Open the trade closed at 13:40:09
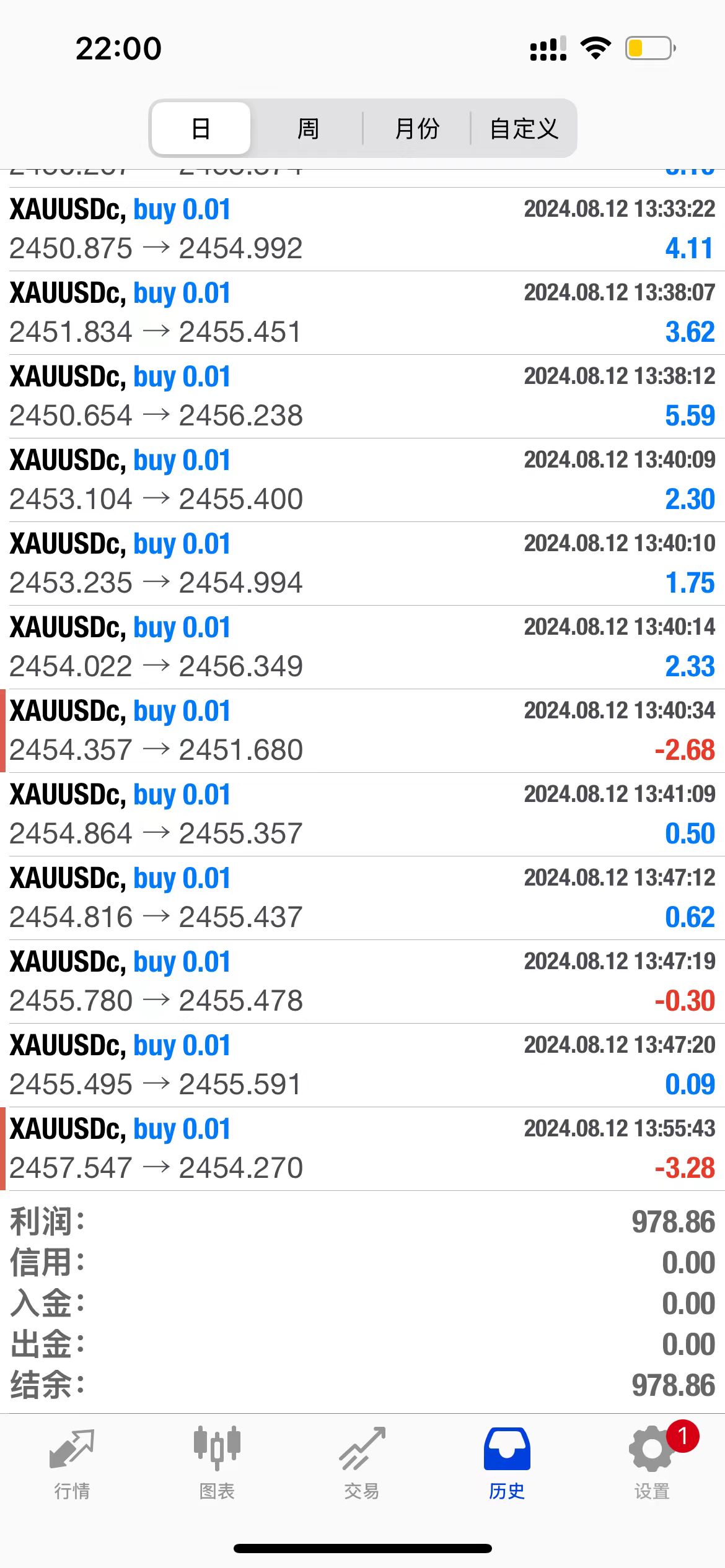Image resolution: width=725 pixels, height=1568 pixels. [x=362, y=480]
